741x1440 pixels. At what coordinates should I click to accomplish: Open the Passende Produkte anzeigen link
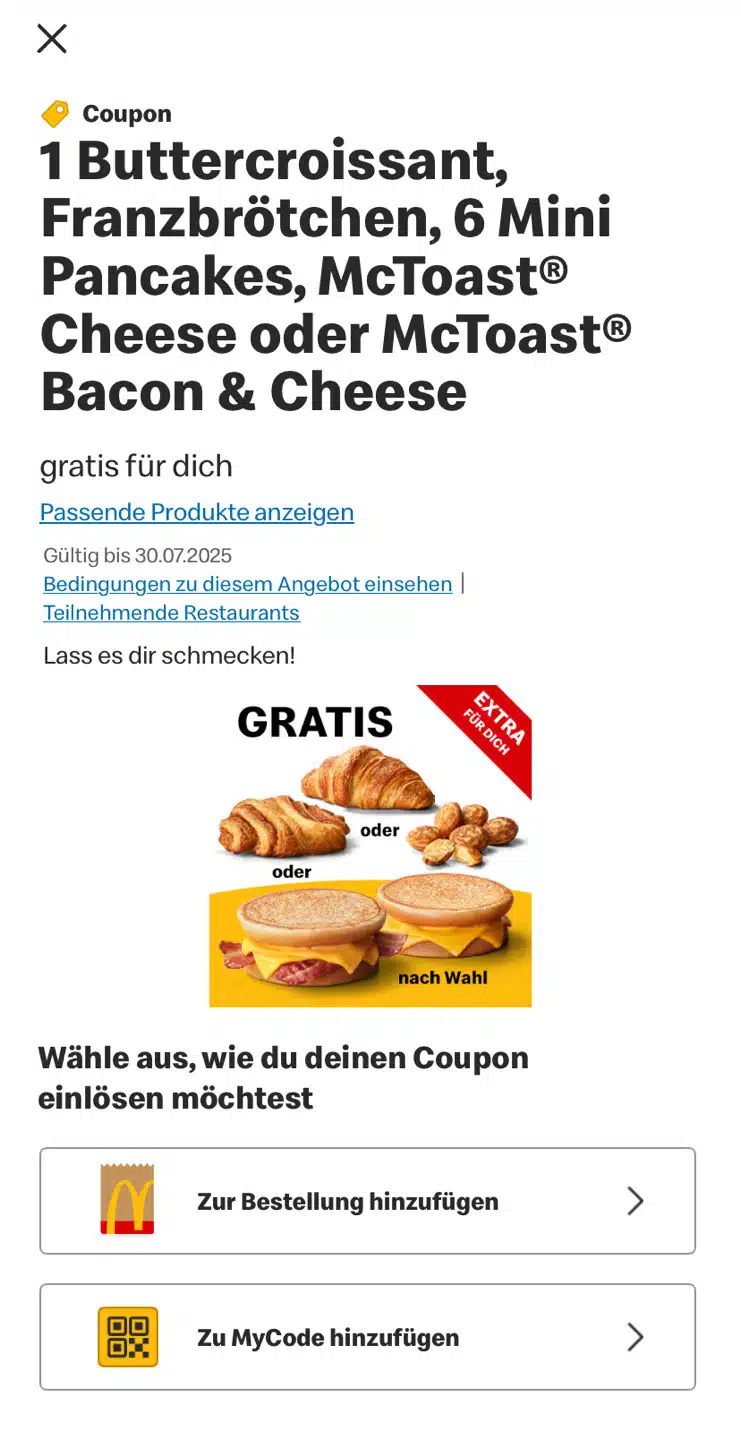pos(197,512)
